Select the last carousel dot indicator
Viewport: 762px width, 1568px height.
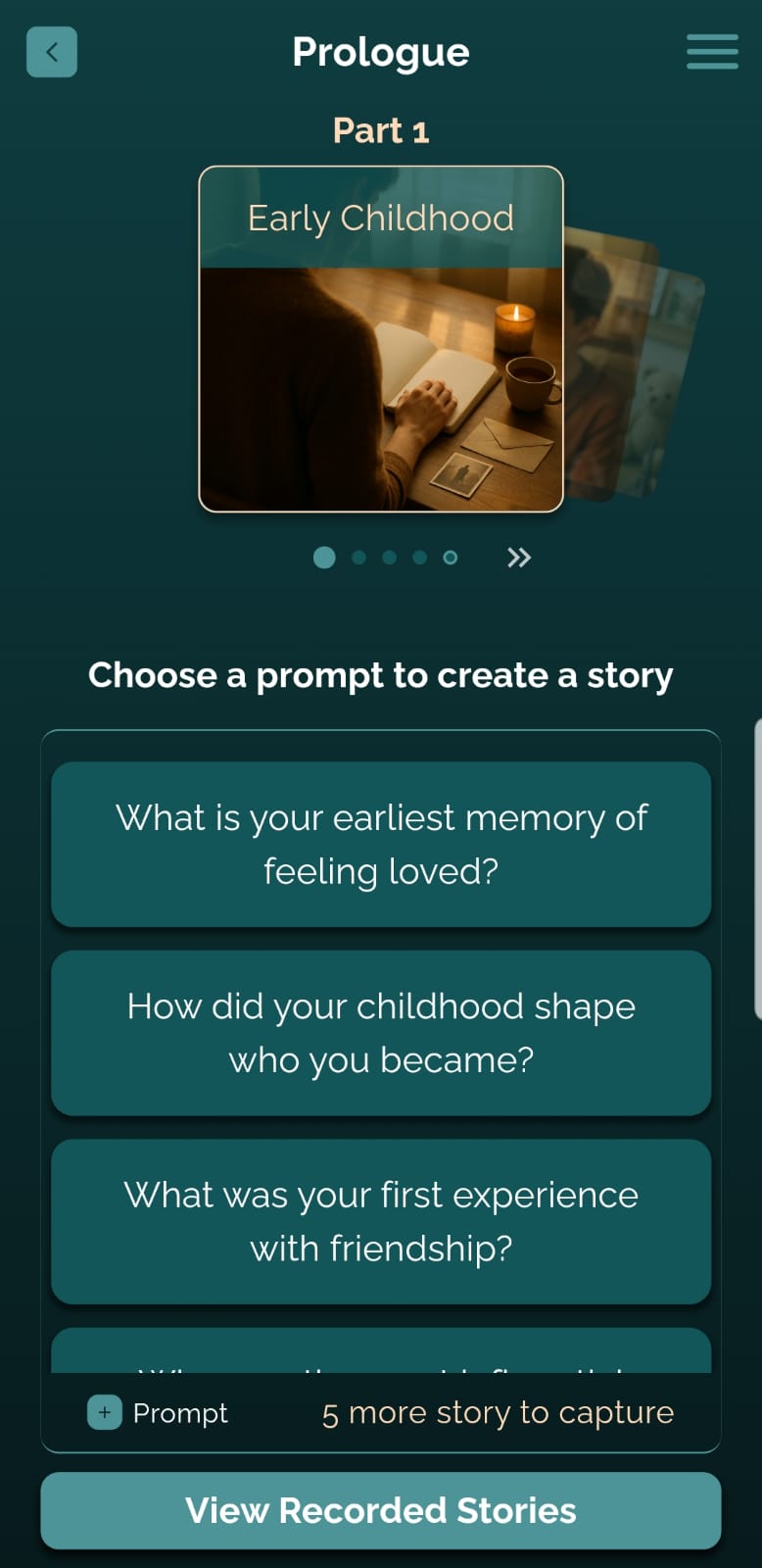[450, 557]
